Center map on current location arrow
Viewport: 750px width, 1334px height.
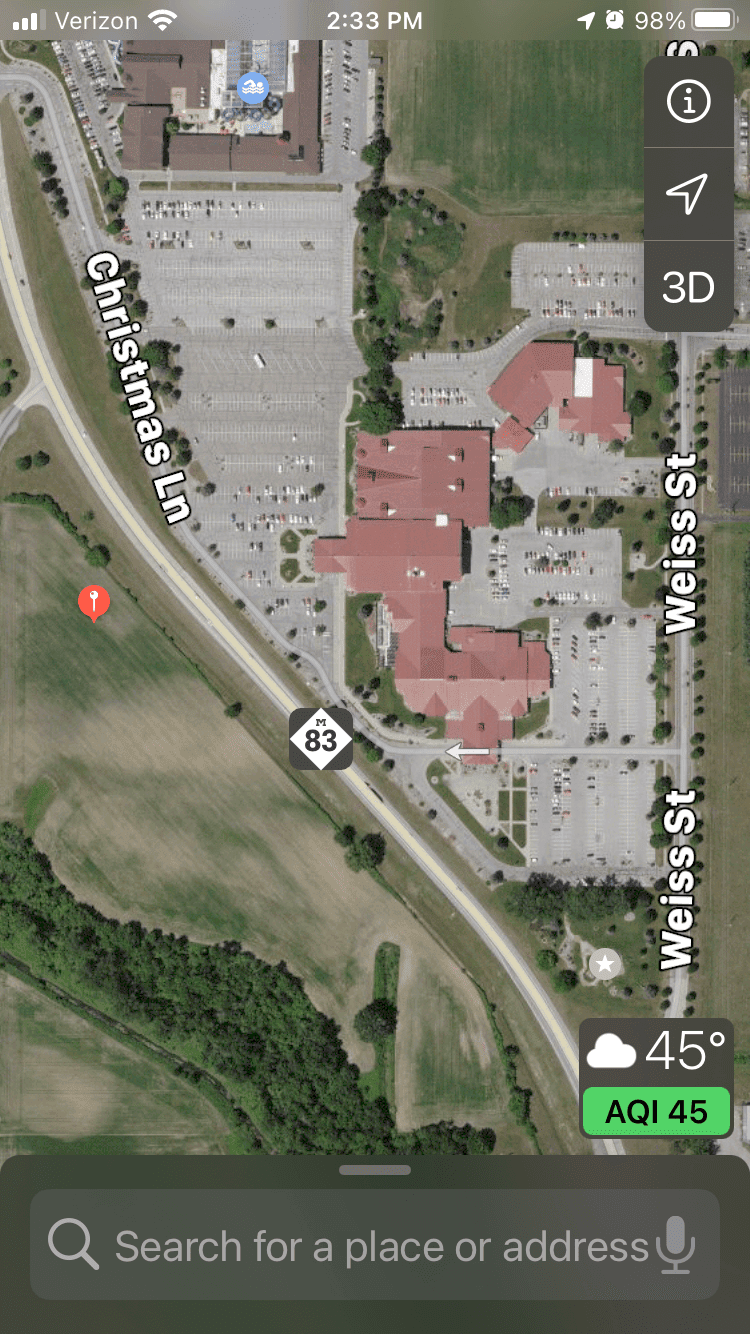pos(688,194)
